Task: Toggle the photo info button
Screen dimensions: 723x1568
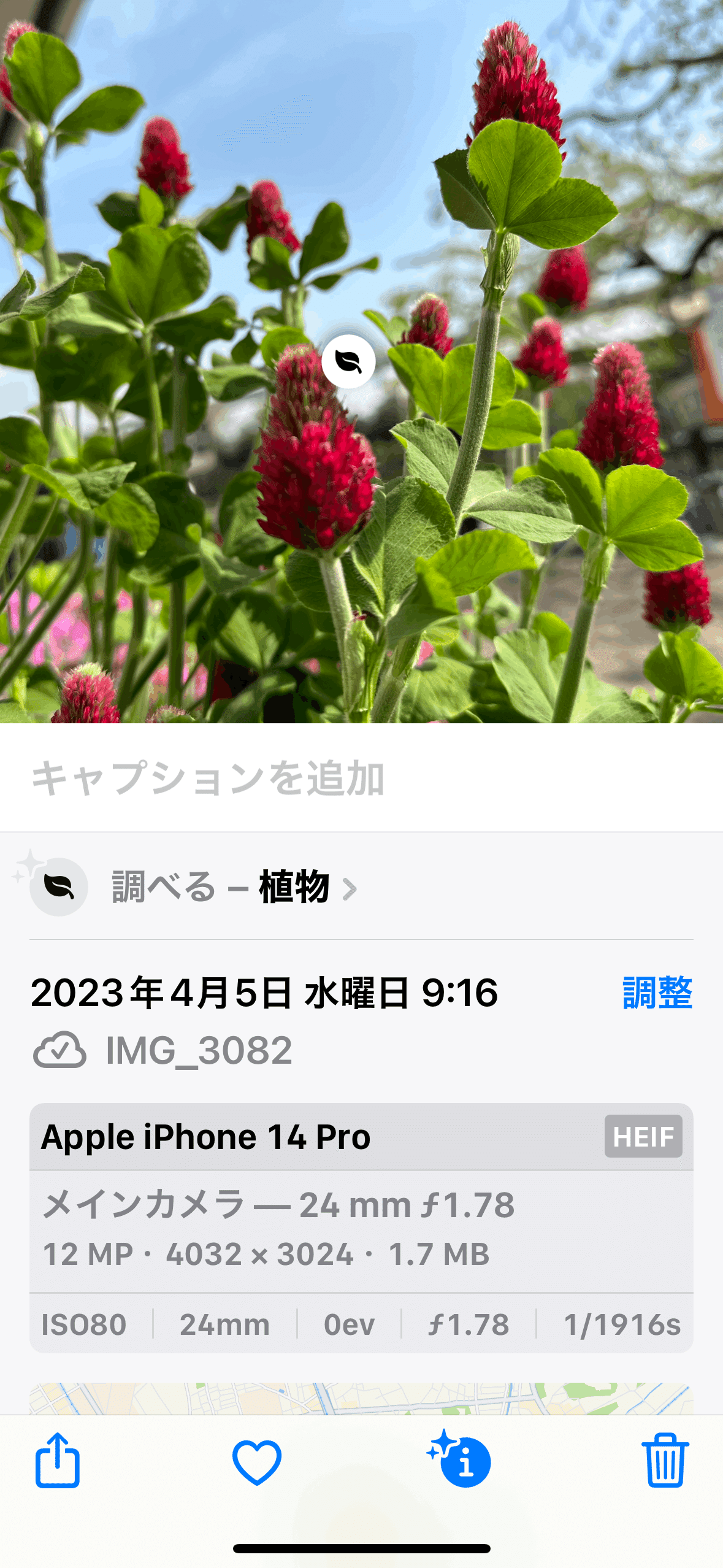Action: pyautogui.click(x=464, y=1462)
